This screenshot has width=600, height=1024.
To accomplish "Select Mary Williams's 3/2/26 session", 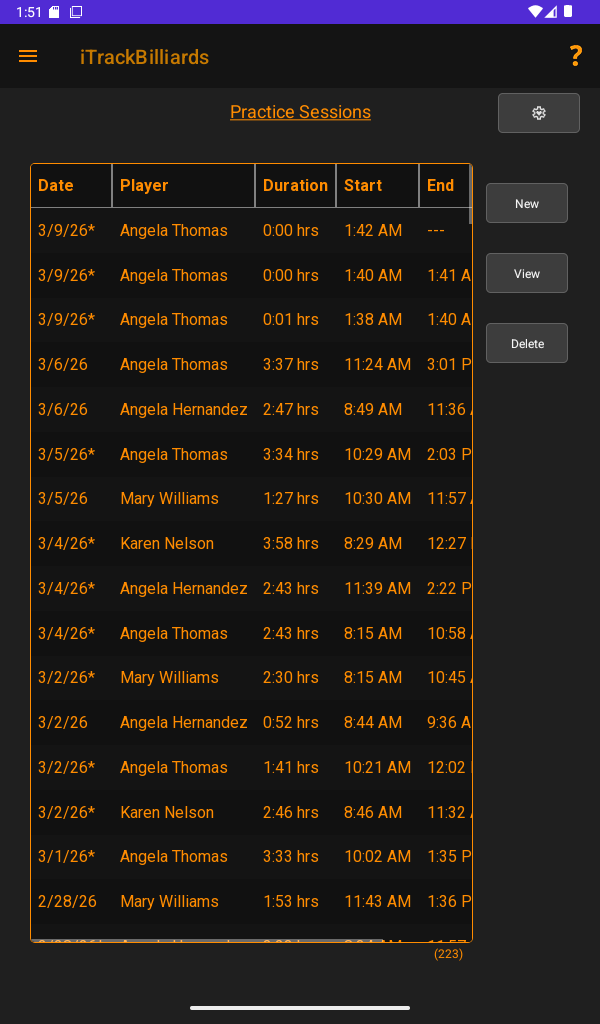I will (x=250, y=677).
